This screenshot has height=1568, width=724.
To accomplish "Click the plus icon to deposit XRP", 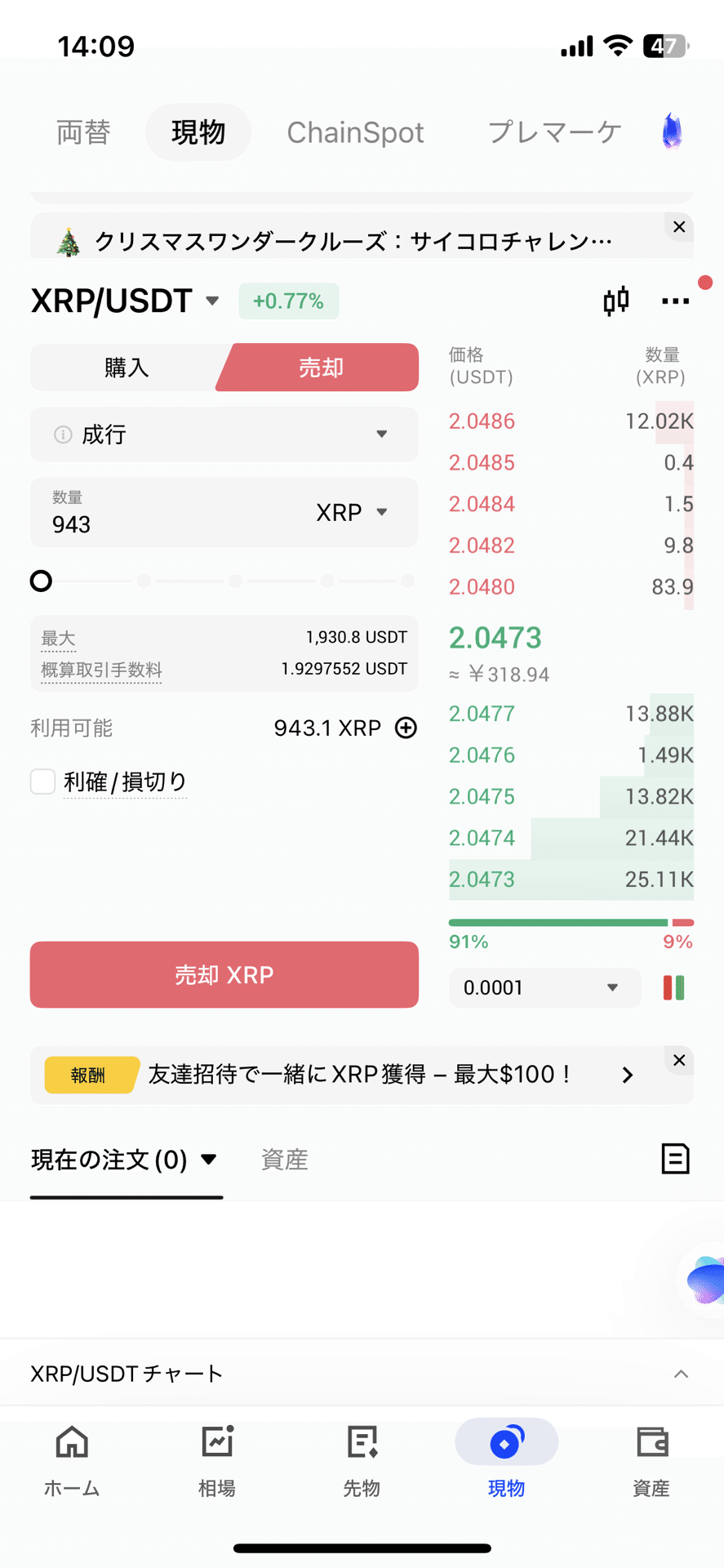I will 406,728.
